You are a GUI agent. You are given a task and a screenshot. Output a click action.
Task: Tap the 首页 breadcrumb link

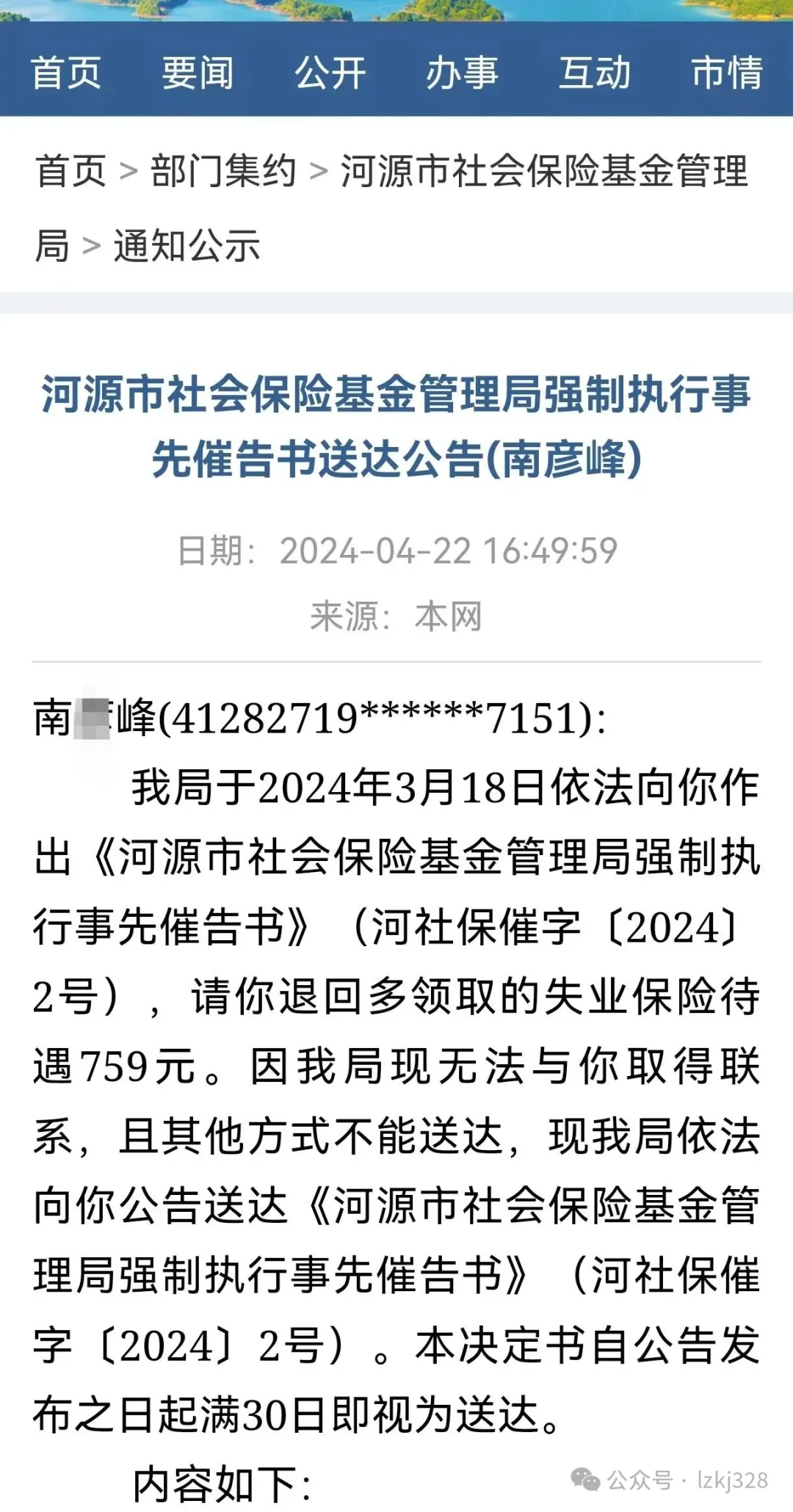(71, 171)
